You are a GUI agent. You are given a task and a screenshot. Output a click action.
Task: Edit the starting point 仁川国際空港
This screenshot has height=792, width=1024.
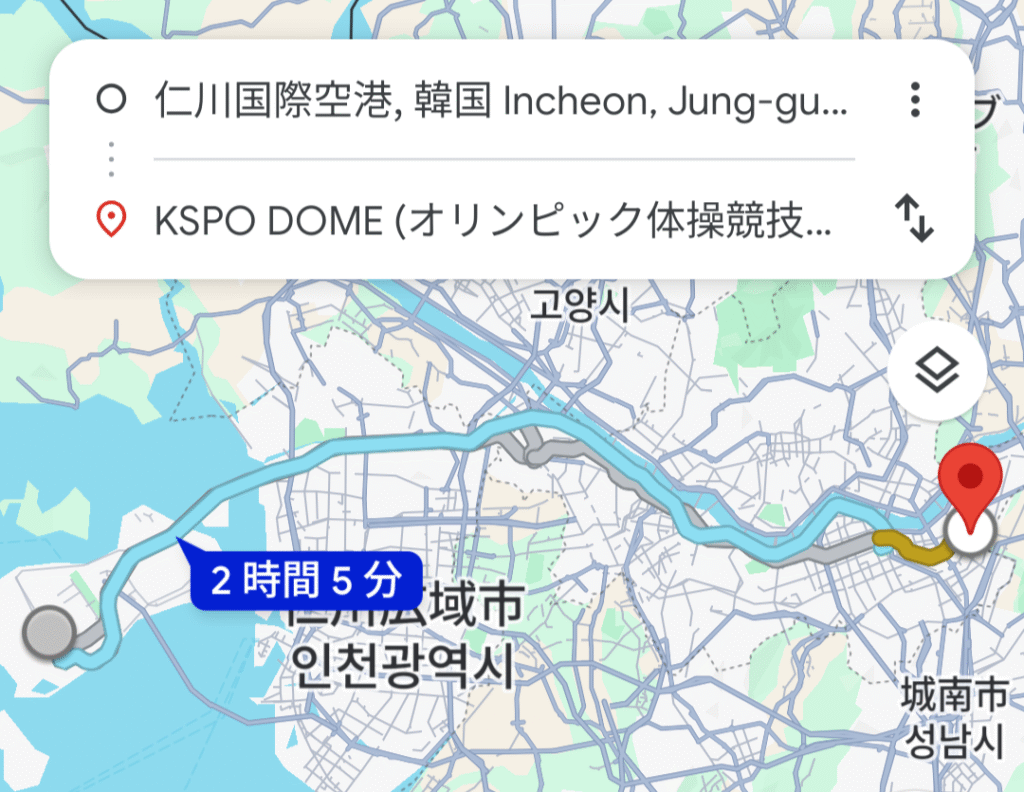[500, 100]
